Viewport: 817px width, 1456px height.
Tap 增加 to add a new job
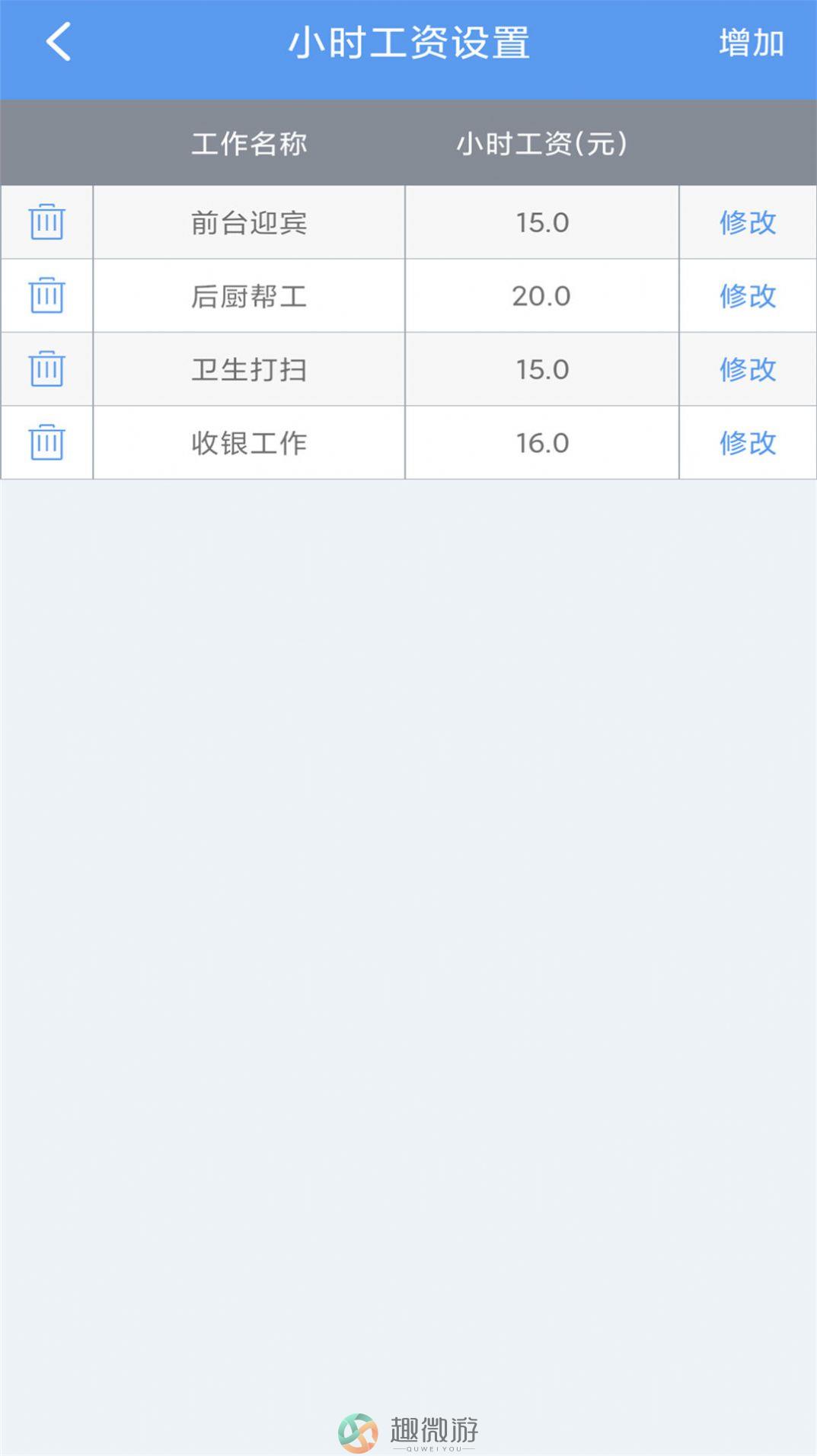751,42
